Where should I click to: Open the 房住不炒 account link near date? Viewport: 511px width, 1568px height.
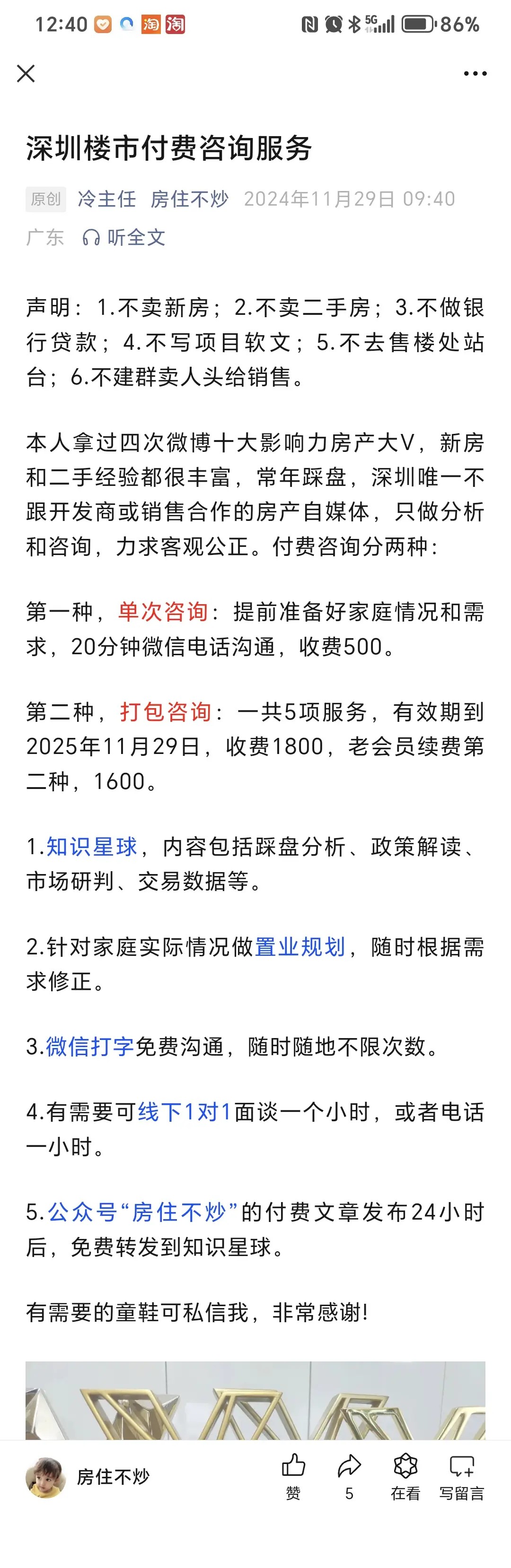189,199
